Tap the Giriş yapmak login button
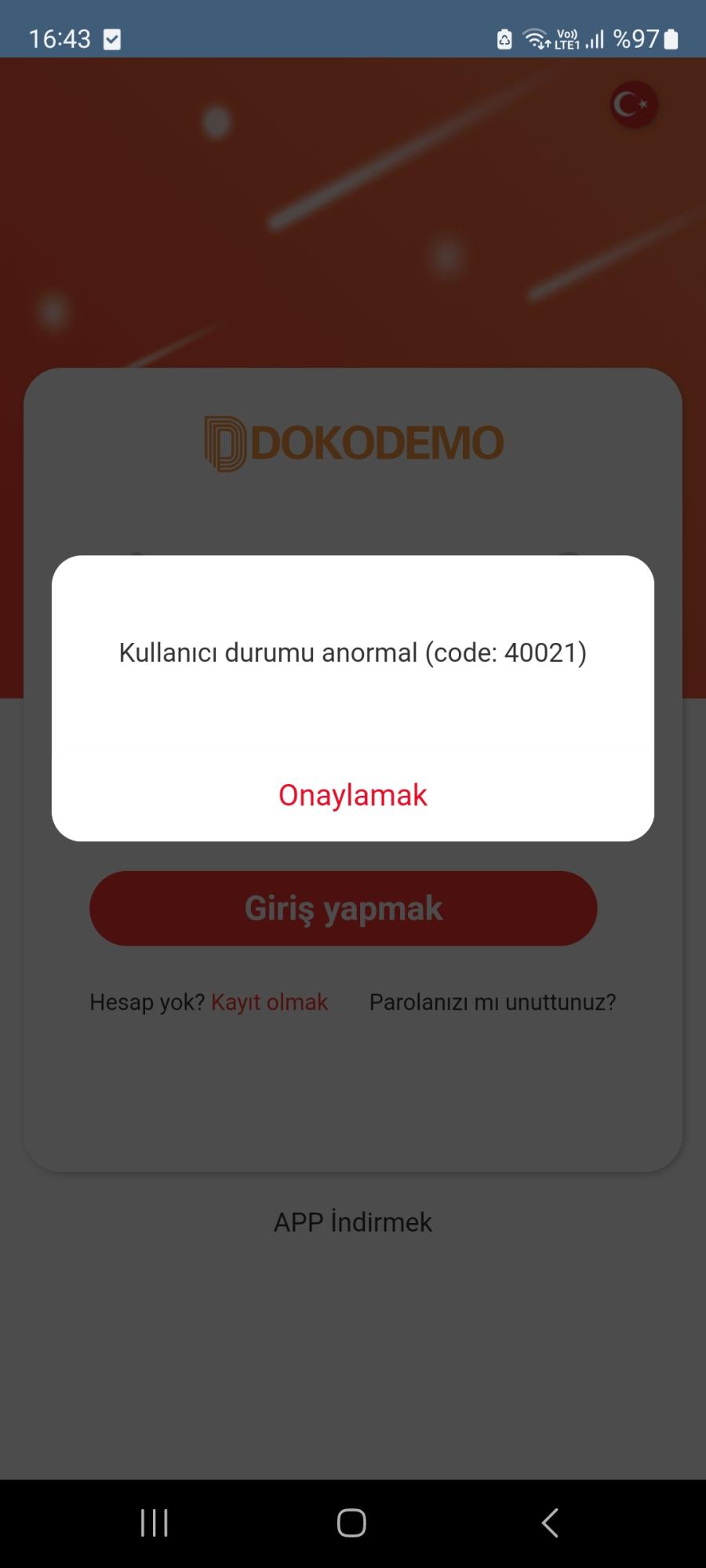The image size is (706, 1568). click(x=344, y=908)
